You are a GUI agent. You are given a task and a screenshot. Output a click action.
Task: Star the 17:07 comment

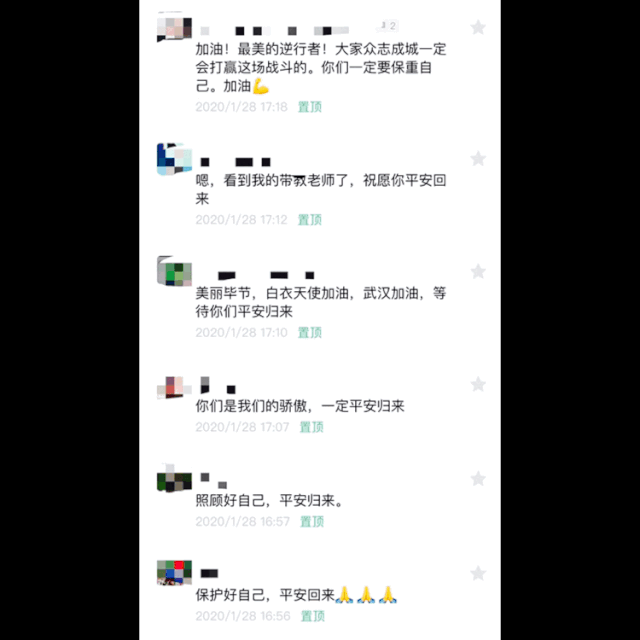478,384
